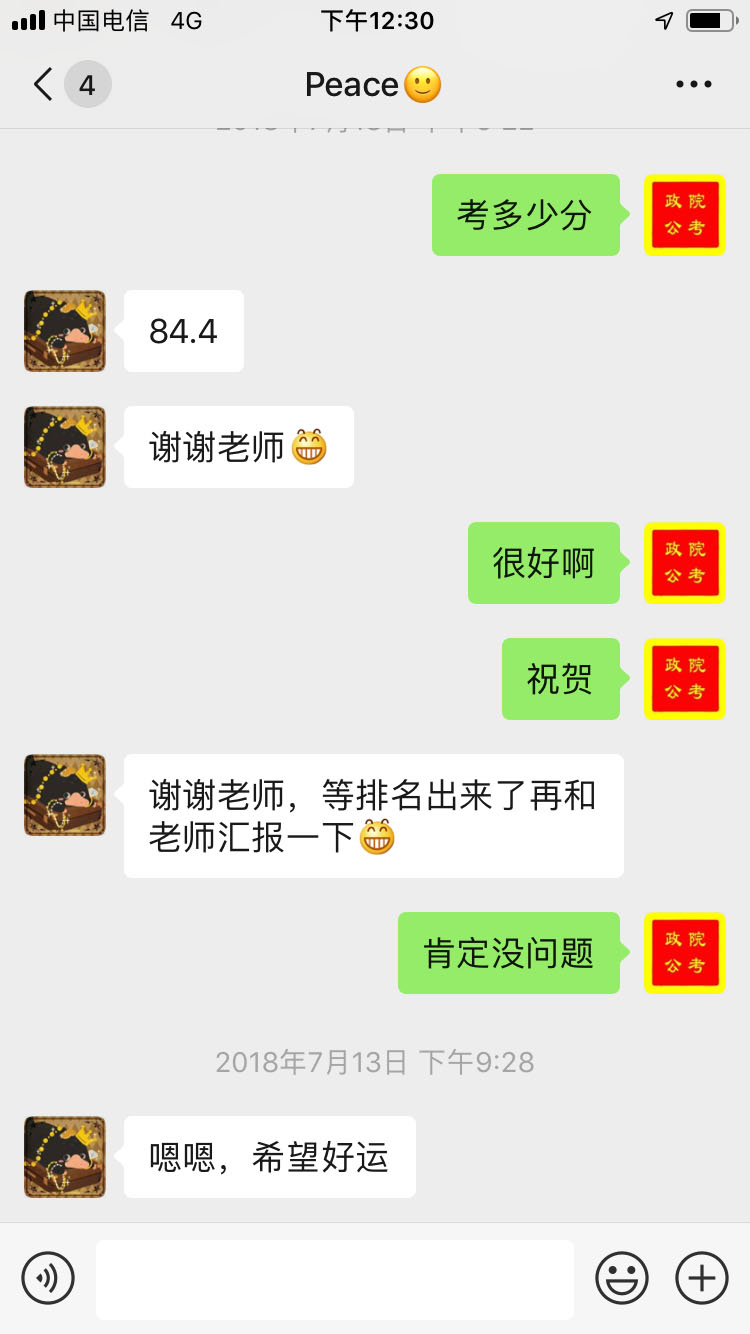Open the plus attachments menu
Screen dimensions: 750x1334
[x=702, y=1278]
